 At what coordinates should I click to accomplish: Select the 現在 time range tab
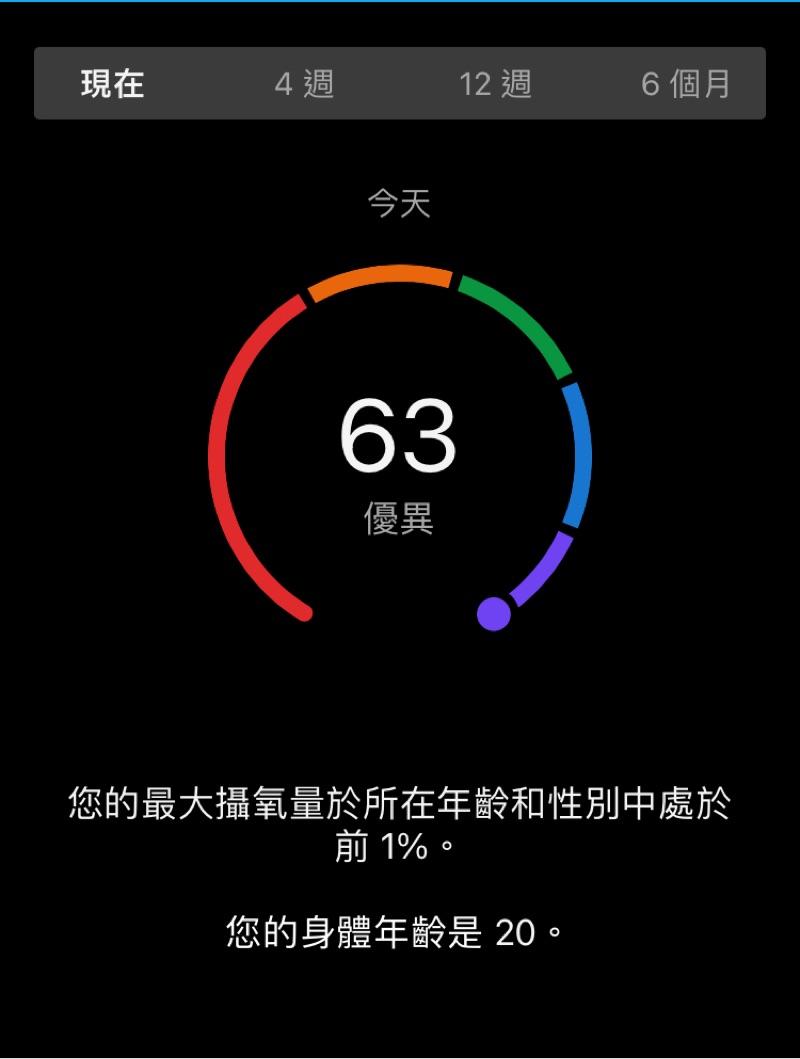(x=112, y=84)
